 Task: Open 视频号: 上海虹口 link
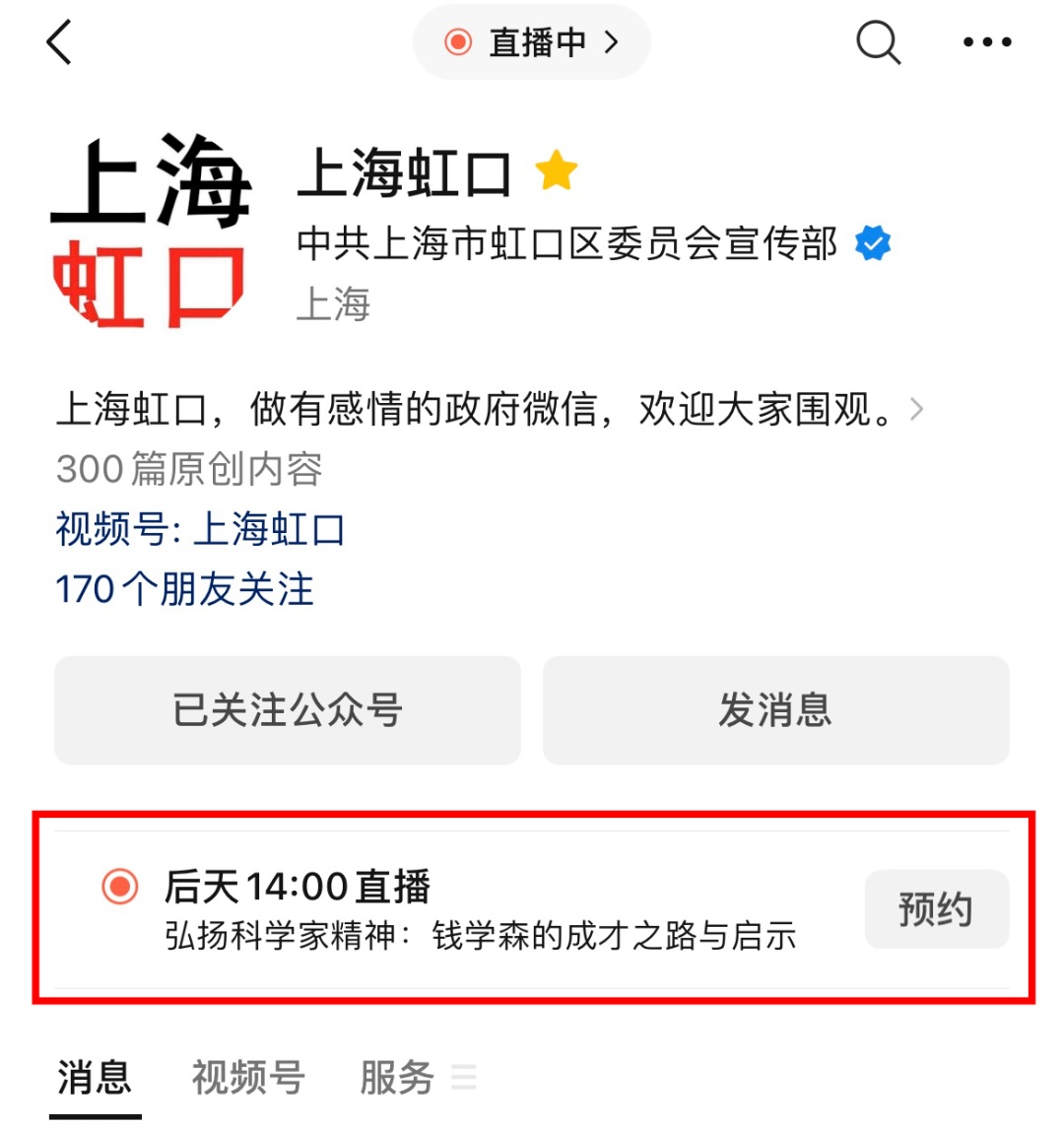click(x=200, y=529)
